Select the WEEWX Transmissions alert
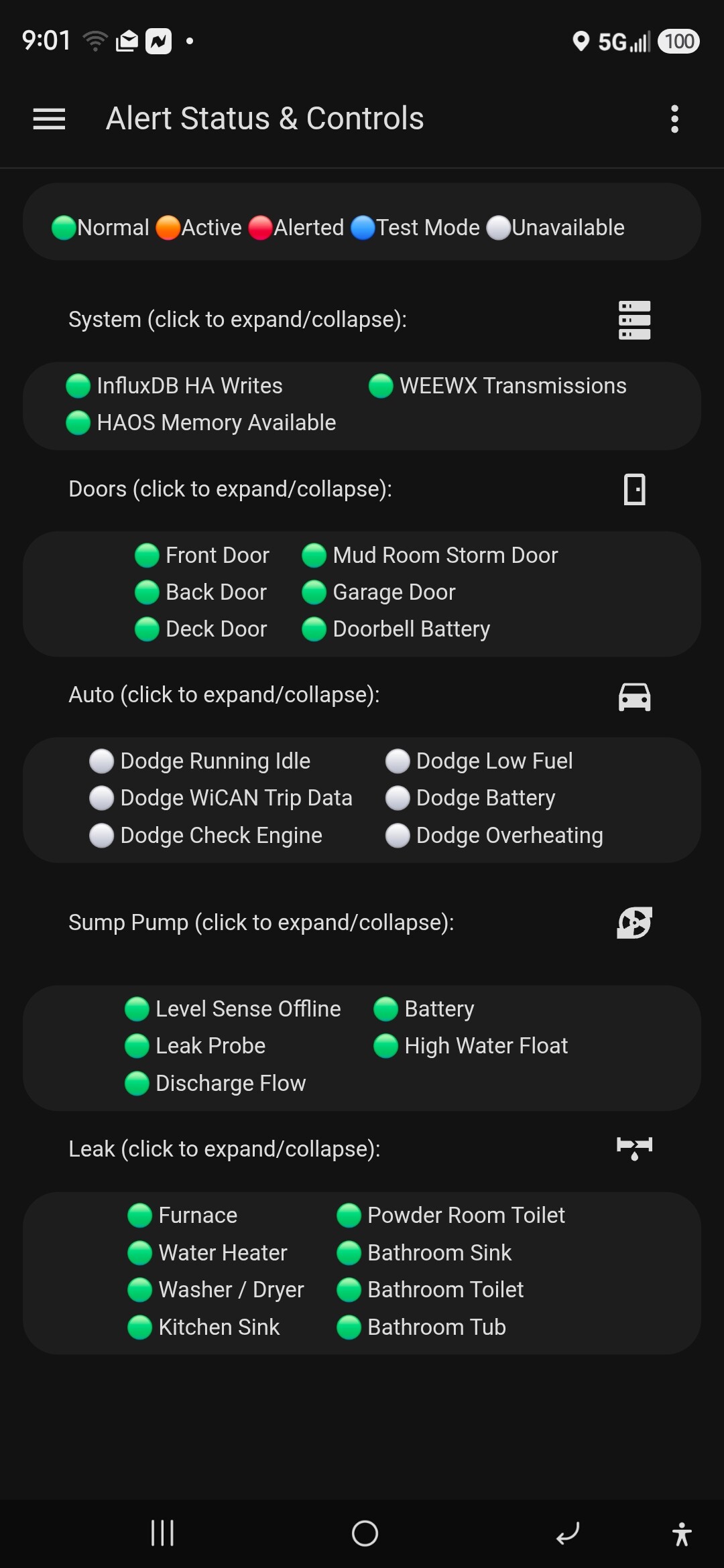This screenshot has height=1568, width=724. (x=497, y=386)
